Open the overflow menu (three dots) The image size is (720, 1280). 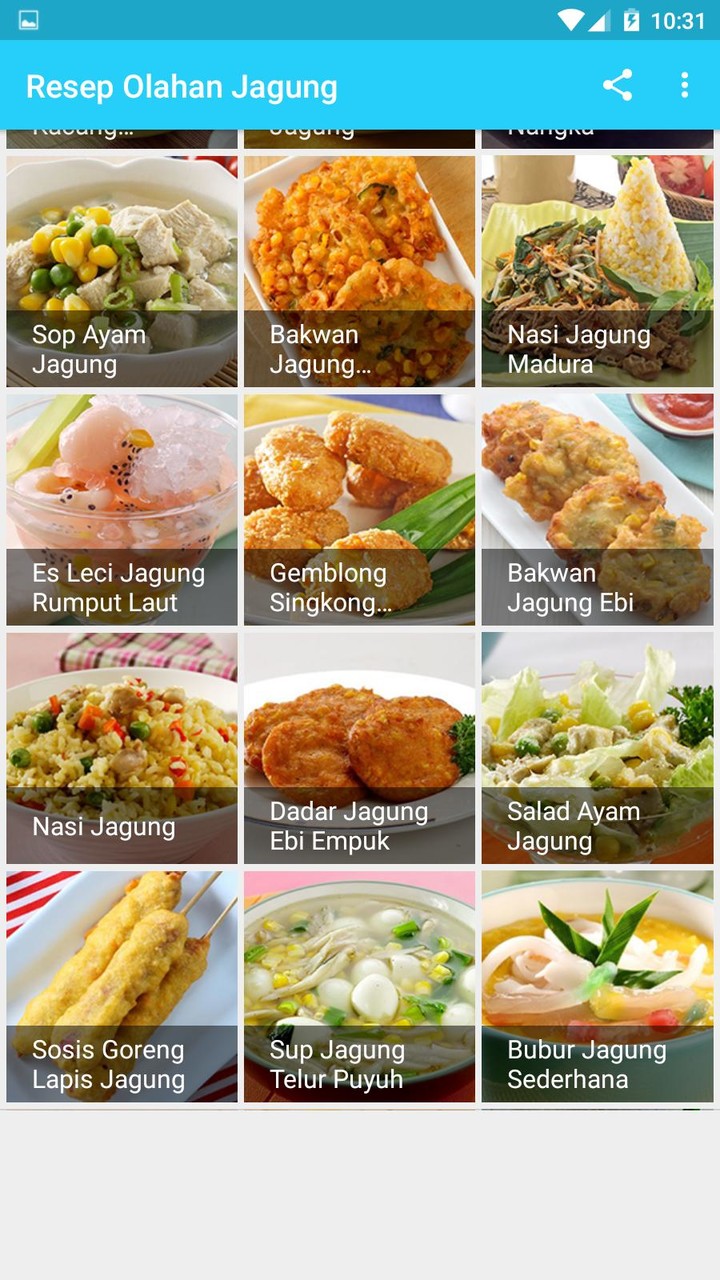coord(685,87)
